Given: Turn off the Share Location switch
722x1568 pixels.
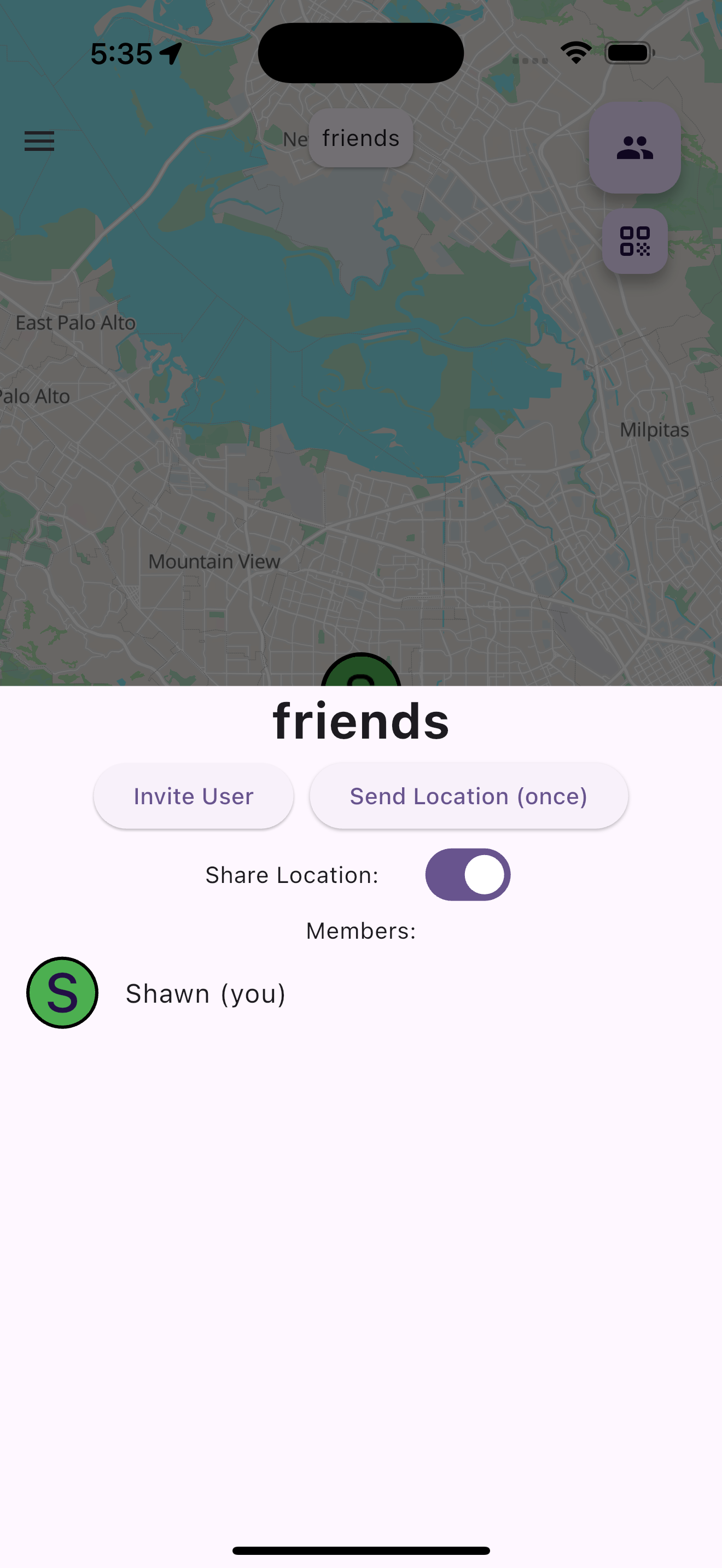Looking at the screenshot, I should click(x=468, y=875).
